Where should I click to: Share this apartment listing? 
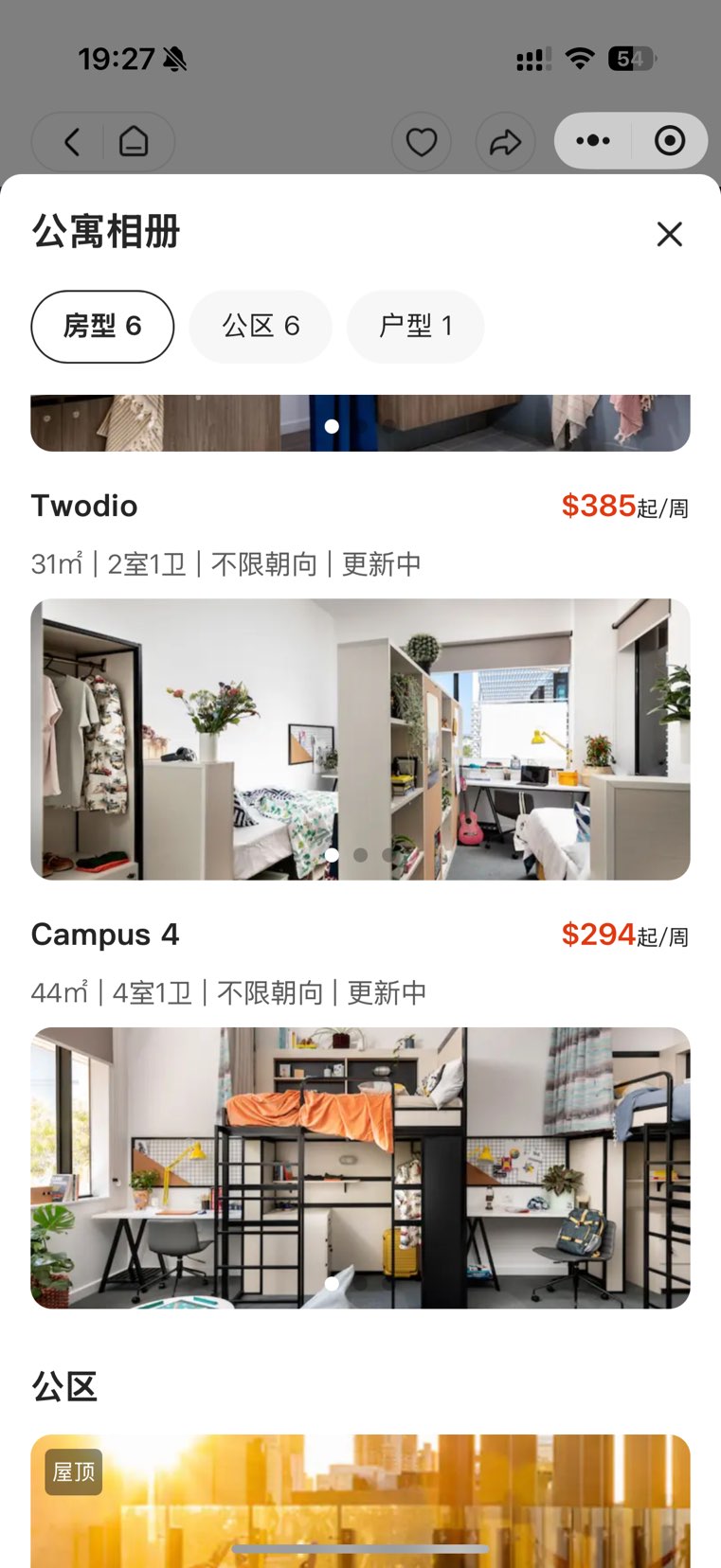(505, 142)
